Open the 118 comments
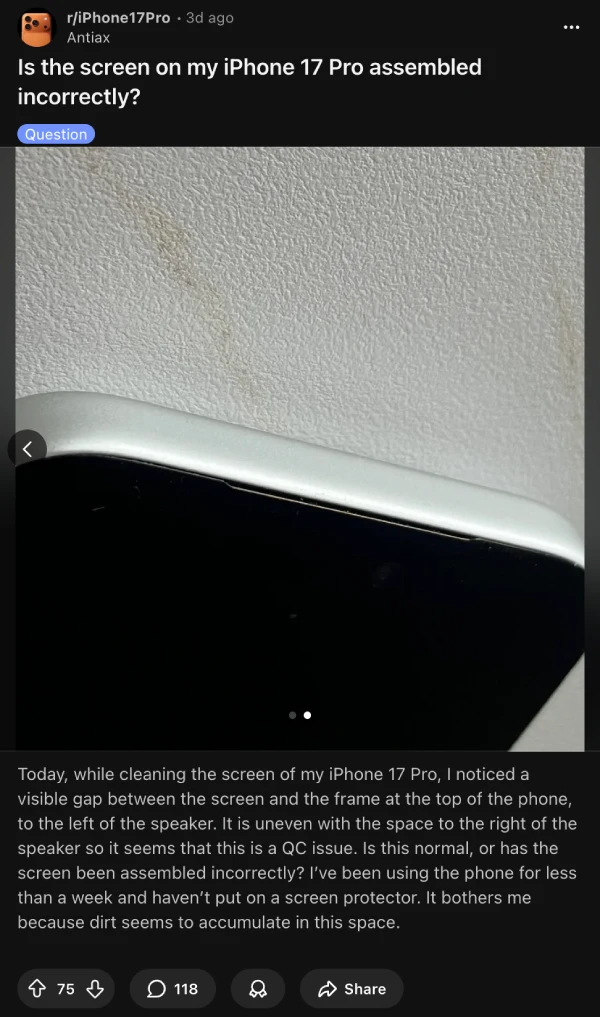 173,988
